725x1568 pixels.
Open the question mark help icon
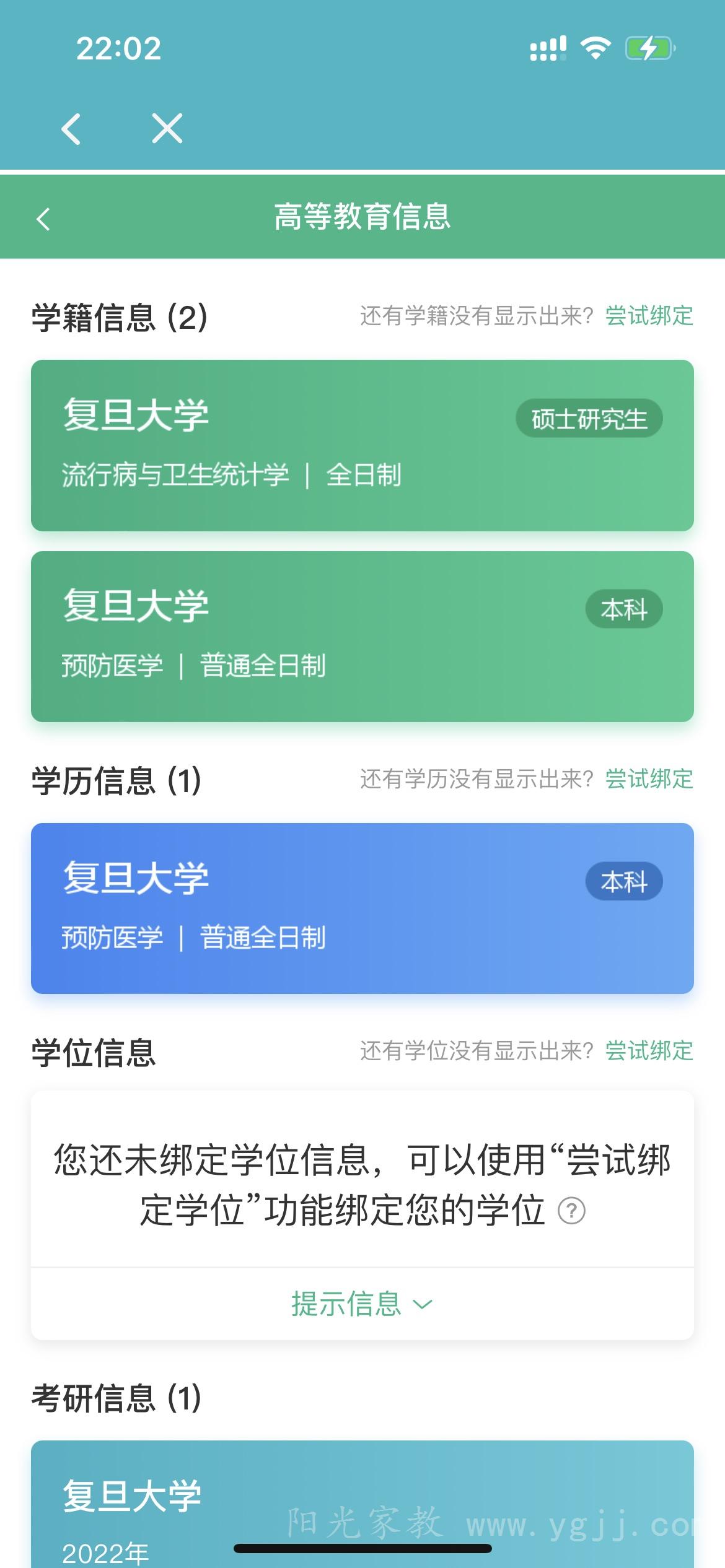(x=571, y=1211)
